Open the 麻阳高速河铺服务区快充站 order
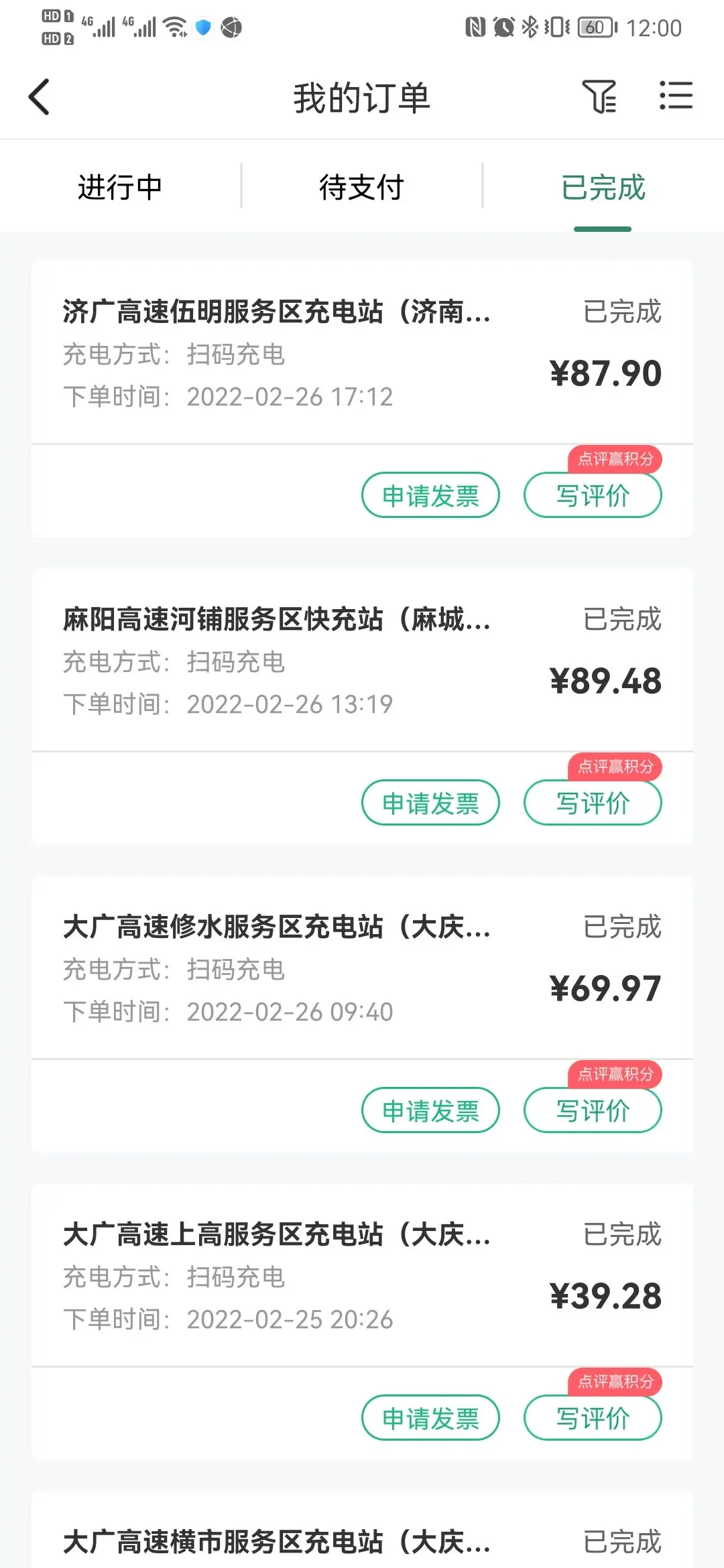Image resolution: width=724 pixels, height=1568 pixels. click(x=362, y=660)
